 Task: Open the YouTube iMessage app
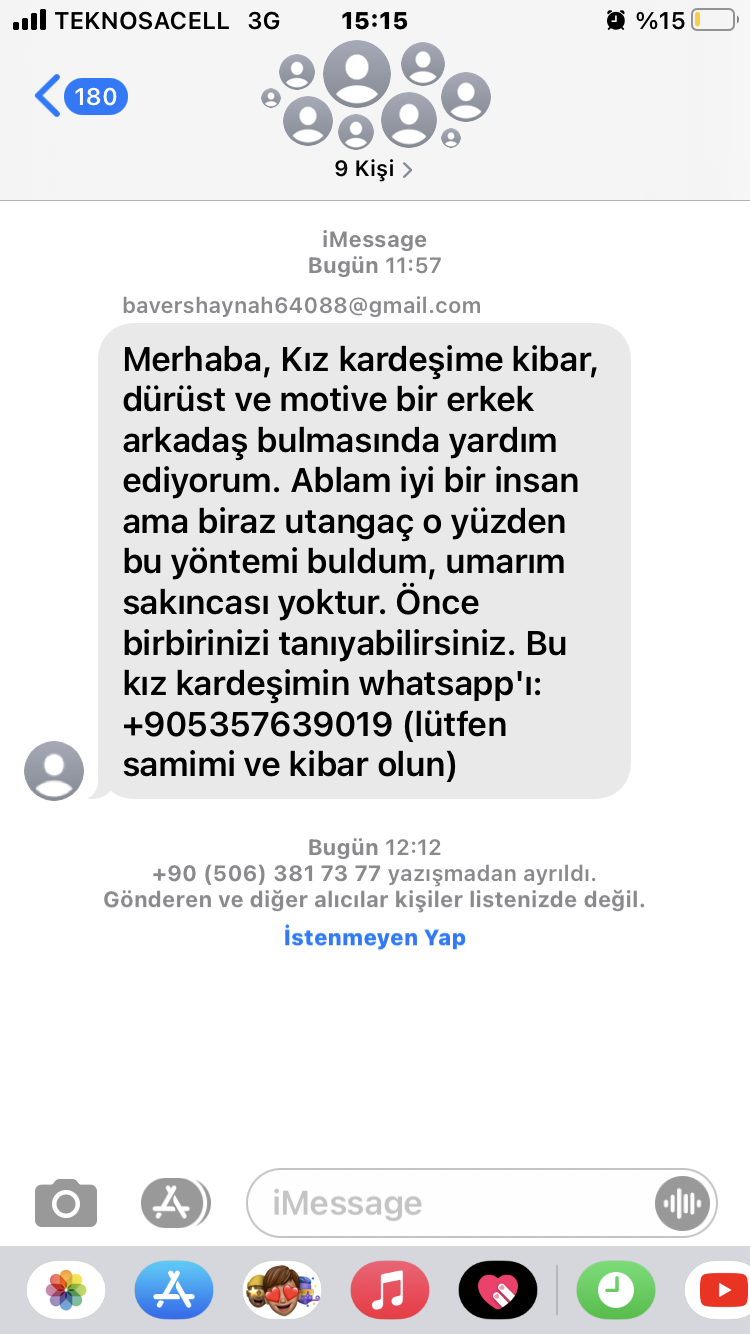(720, 1291)
